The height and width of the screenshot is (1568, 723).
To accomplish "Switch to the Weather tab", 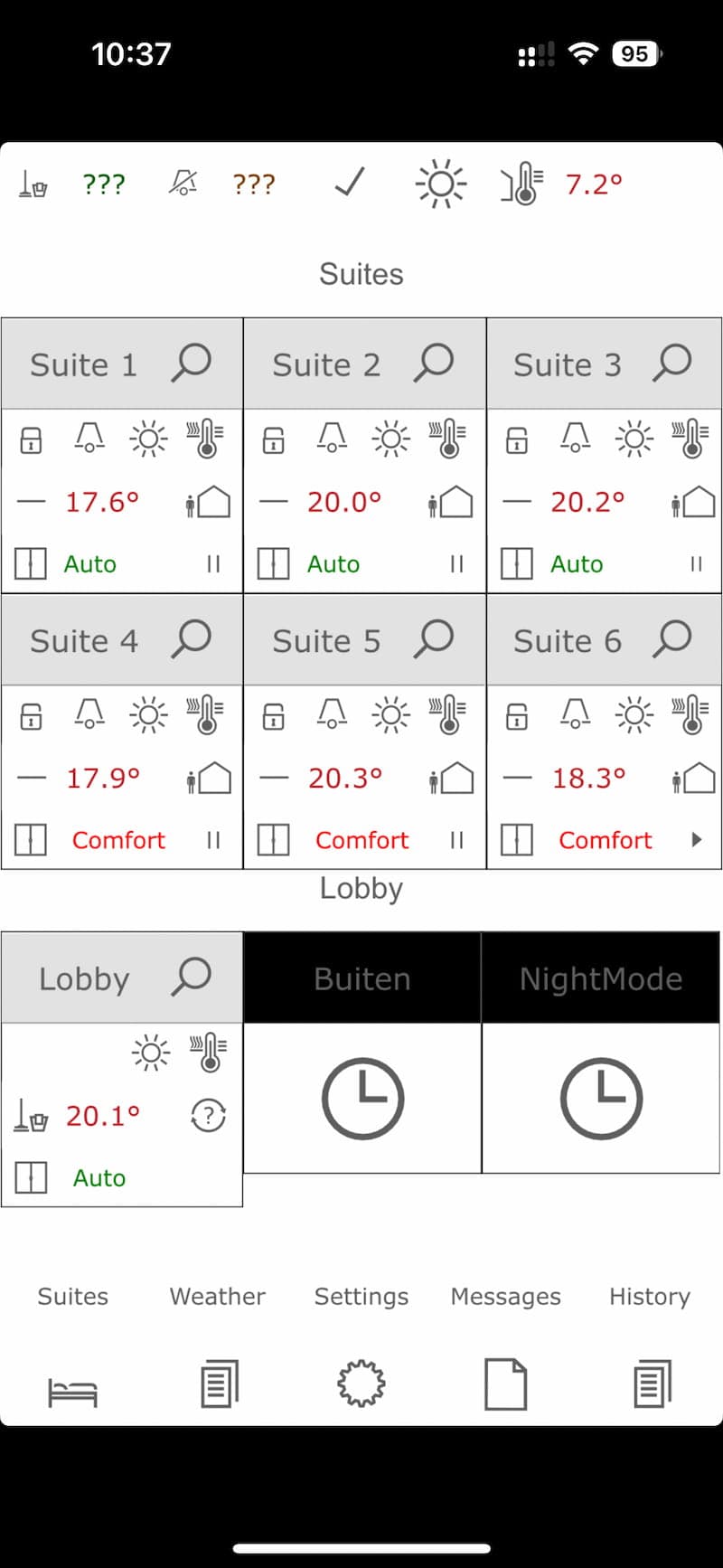I will [x=217, y=1296].
